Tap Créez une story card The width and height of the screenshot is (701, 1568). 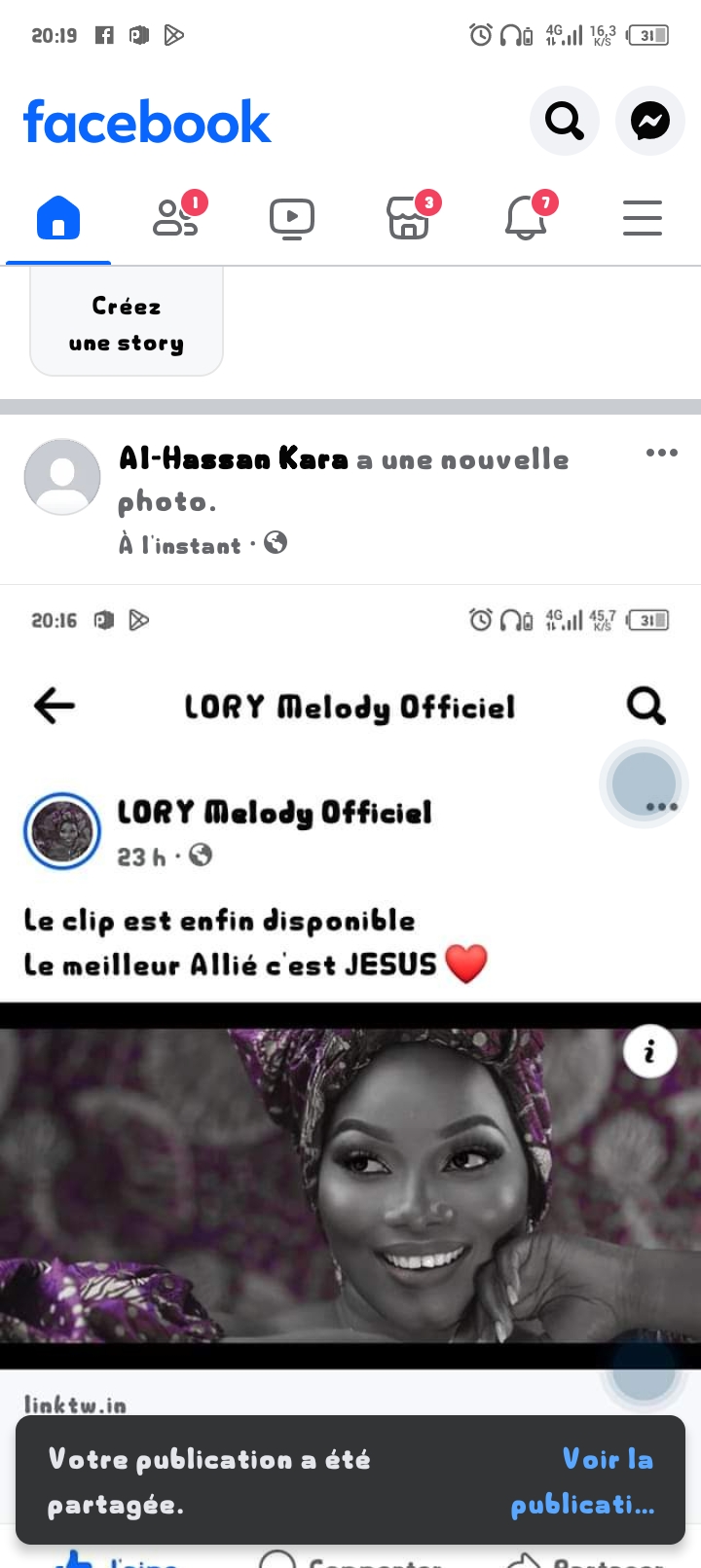127,323
